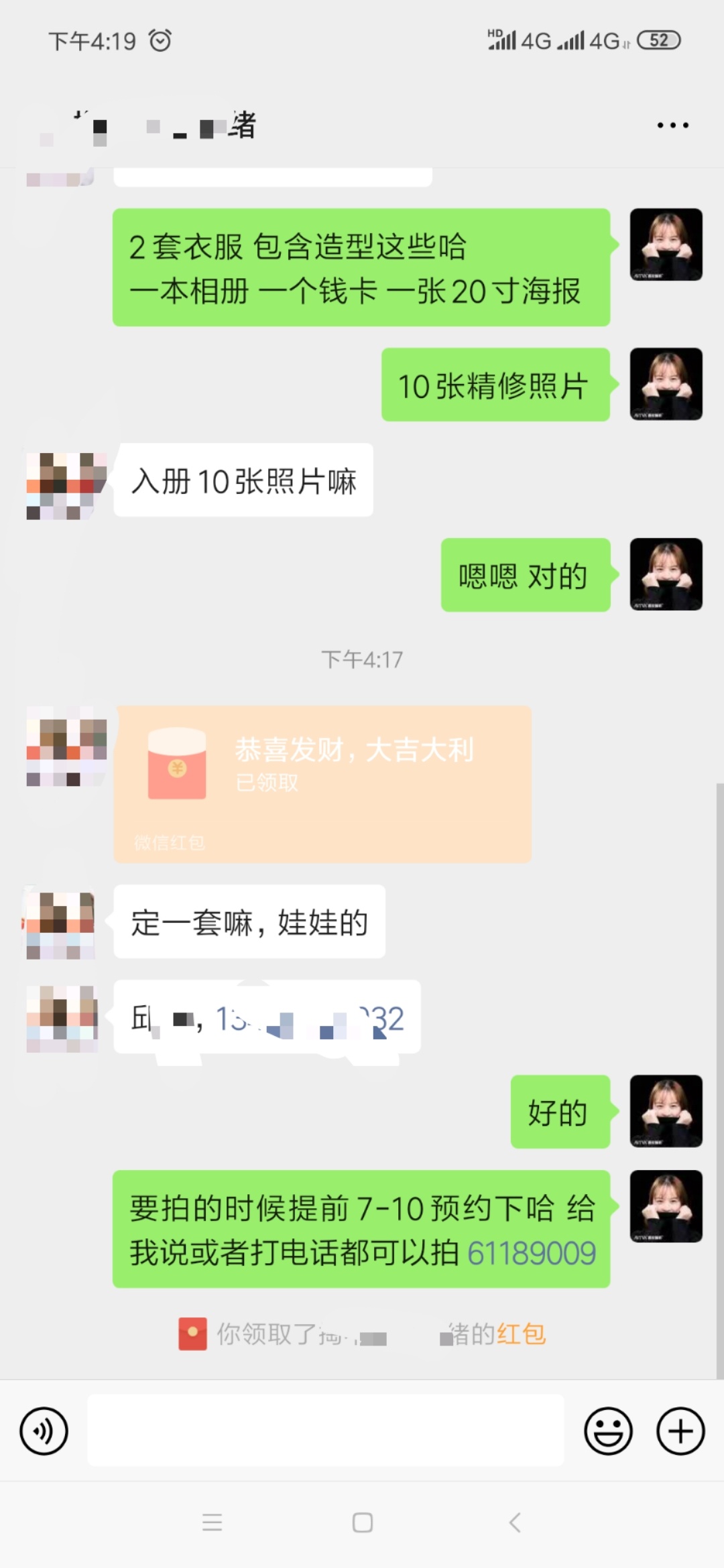The width and height of the screenshot is (724, 1568).
Task: Switch to voice message input
Action: [44, 1431]
